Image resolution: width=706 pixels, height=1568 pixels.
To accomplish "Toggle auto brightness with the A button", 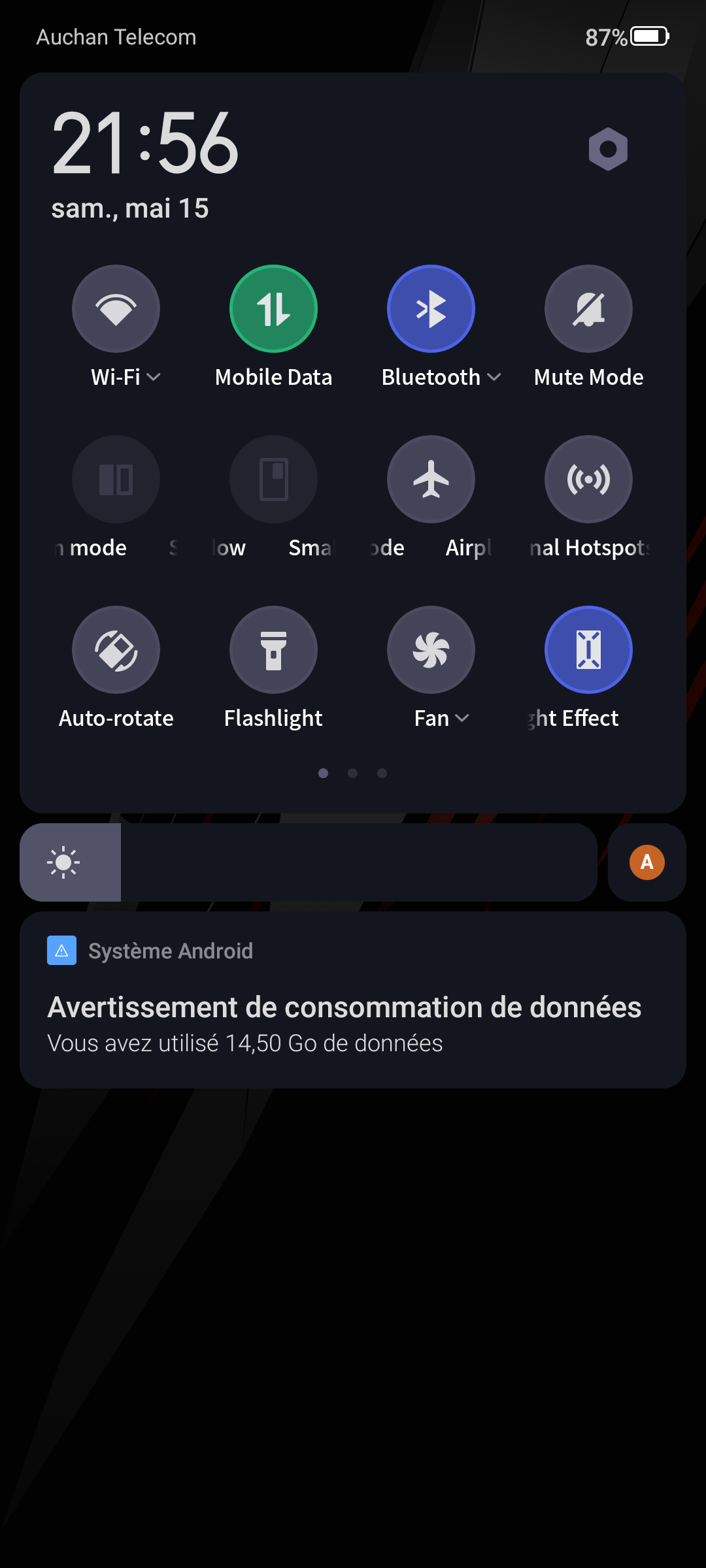I will (647, 862).
